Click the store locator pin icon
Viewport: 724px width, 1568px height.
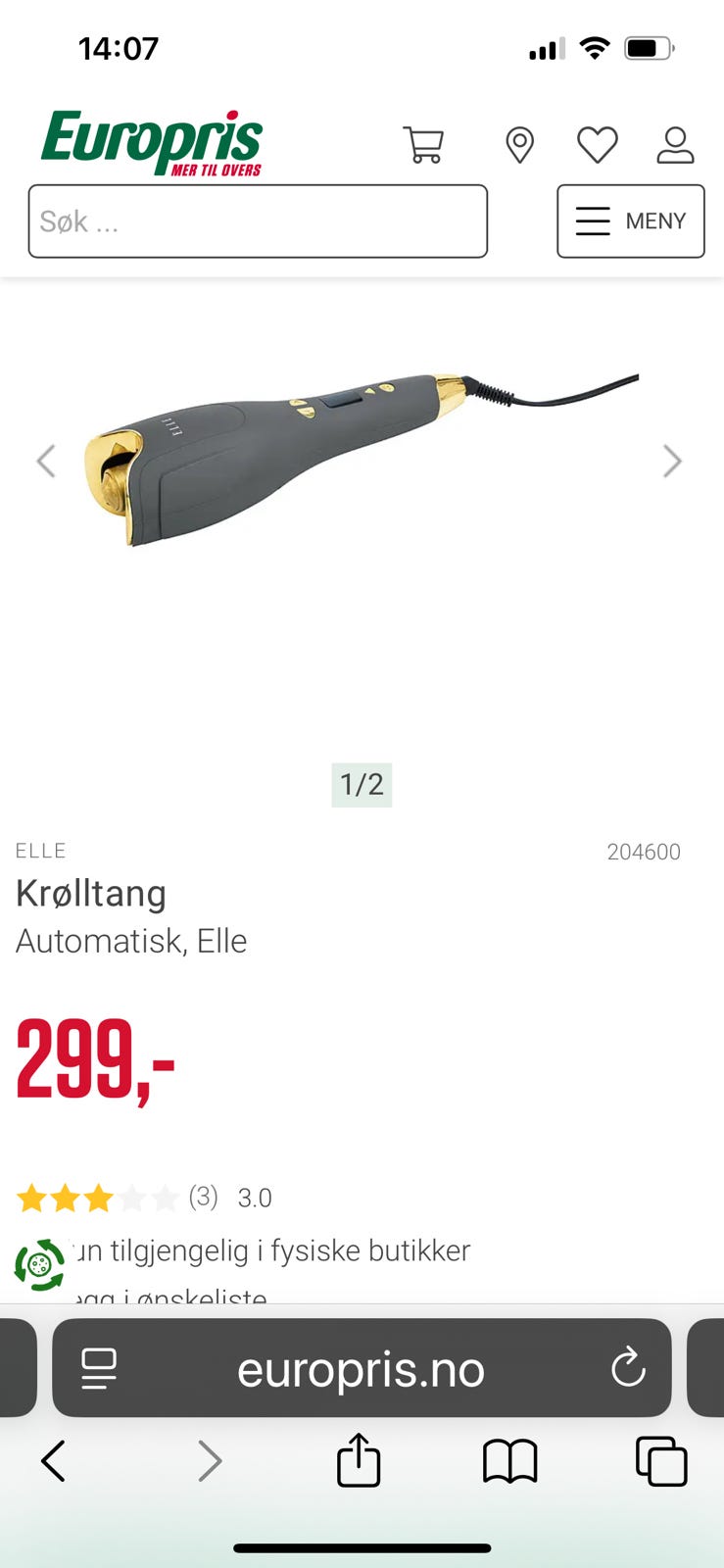coord(519,145)
